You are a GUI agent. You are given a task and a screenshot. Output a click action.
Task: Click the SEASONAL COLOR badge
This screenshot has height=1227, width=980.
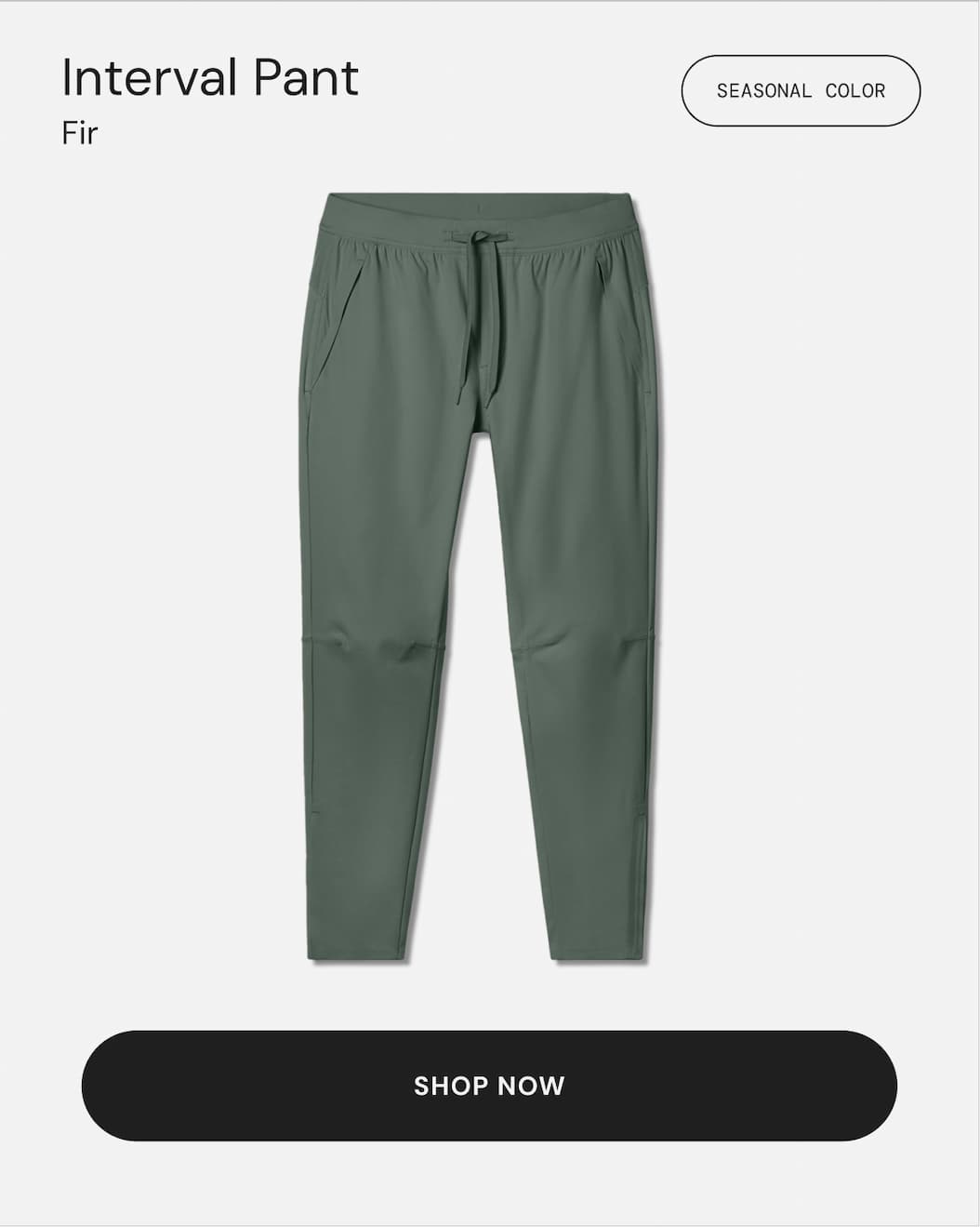[x=801, y=90]
